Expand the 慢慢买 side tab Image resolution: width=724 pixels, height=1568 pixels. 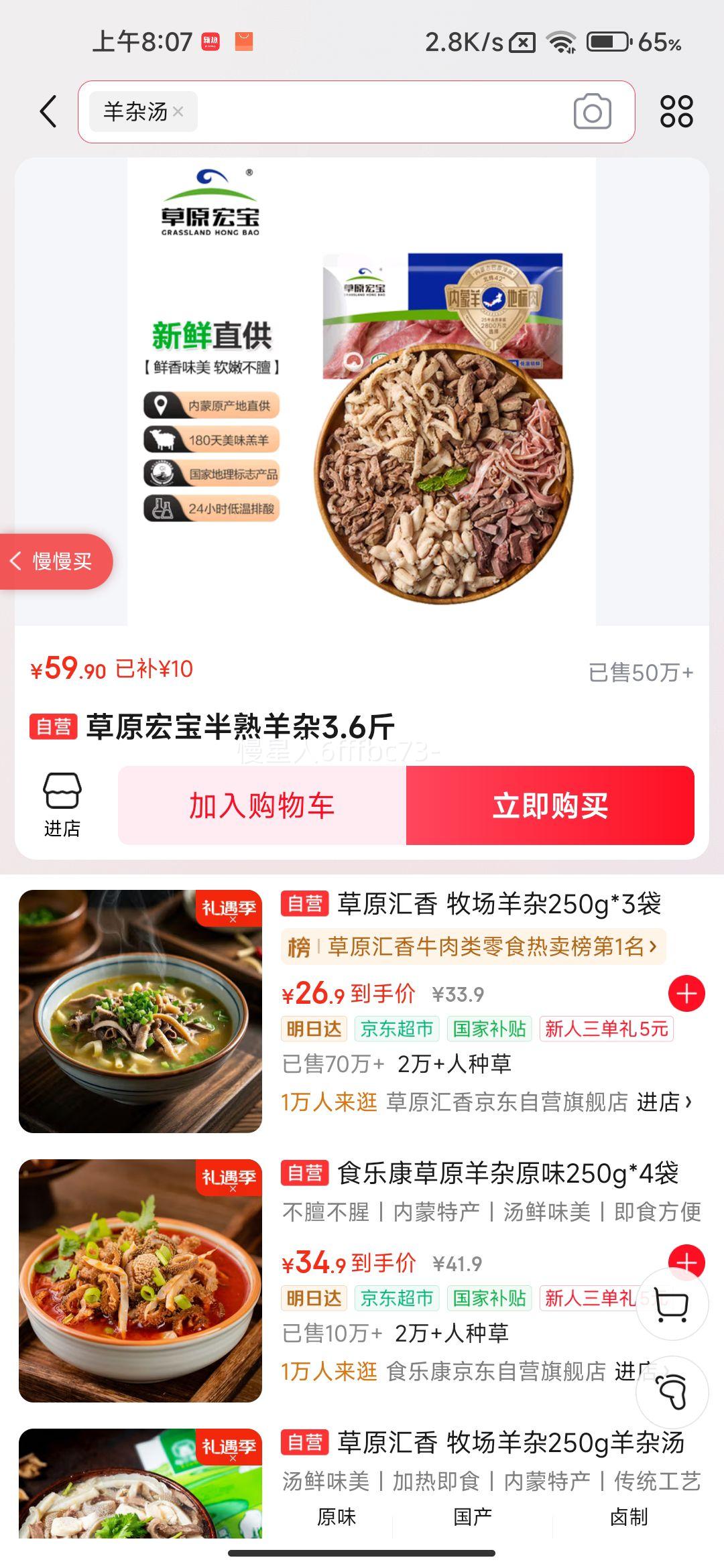click(54, 562)
